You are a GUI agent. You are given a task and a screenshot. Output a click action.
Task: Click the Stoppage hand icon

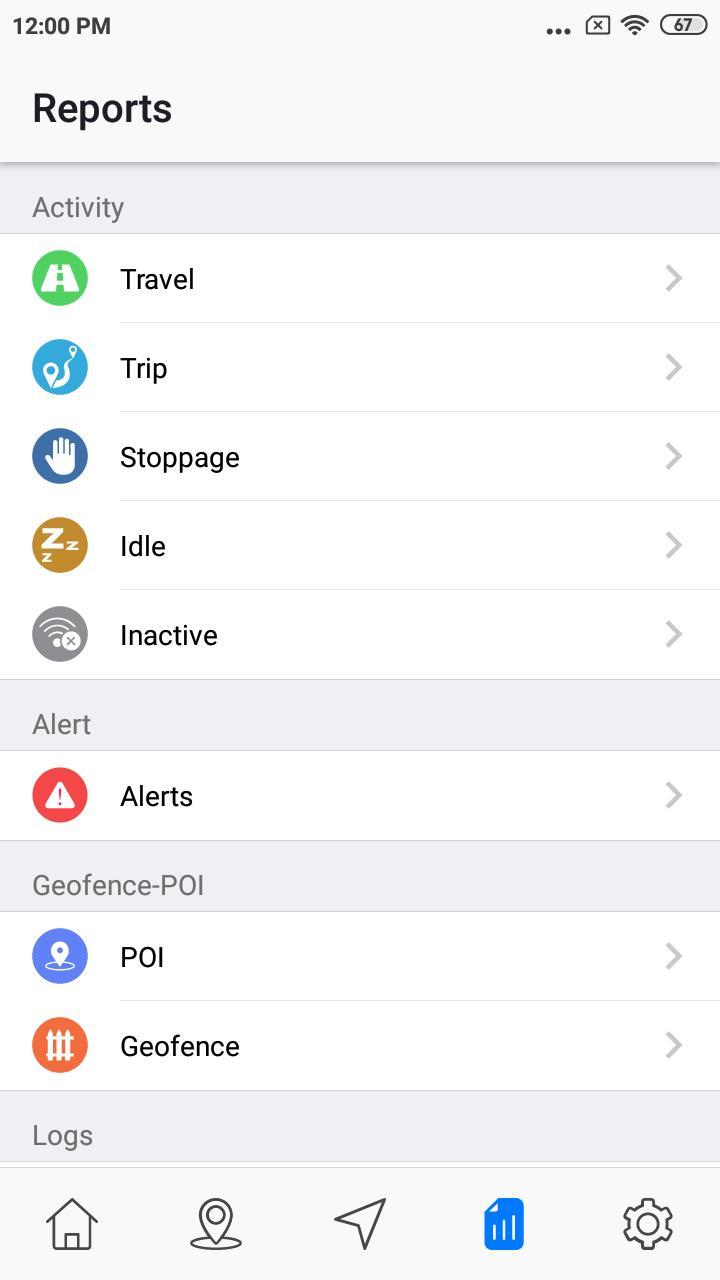tap(60, 456)
